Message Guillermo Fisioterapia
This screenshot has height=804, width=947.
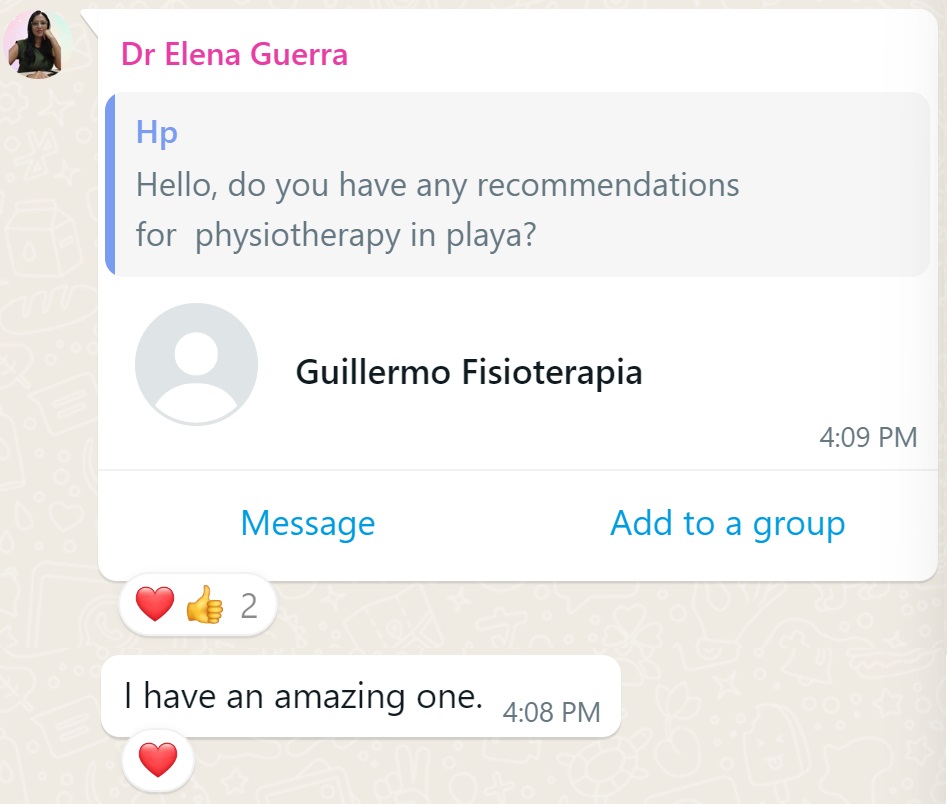(307, 523)
